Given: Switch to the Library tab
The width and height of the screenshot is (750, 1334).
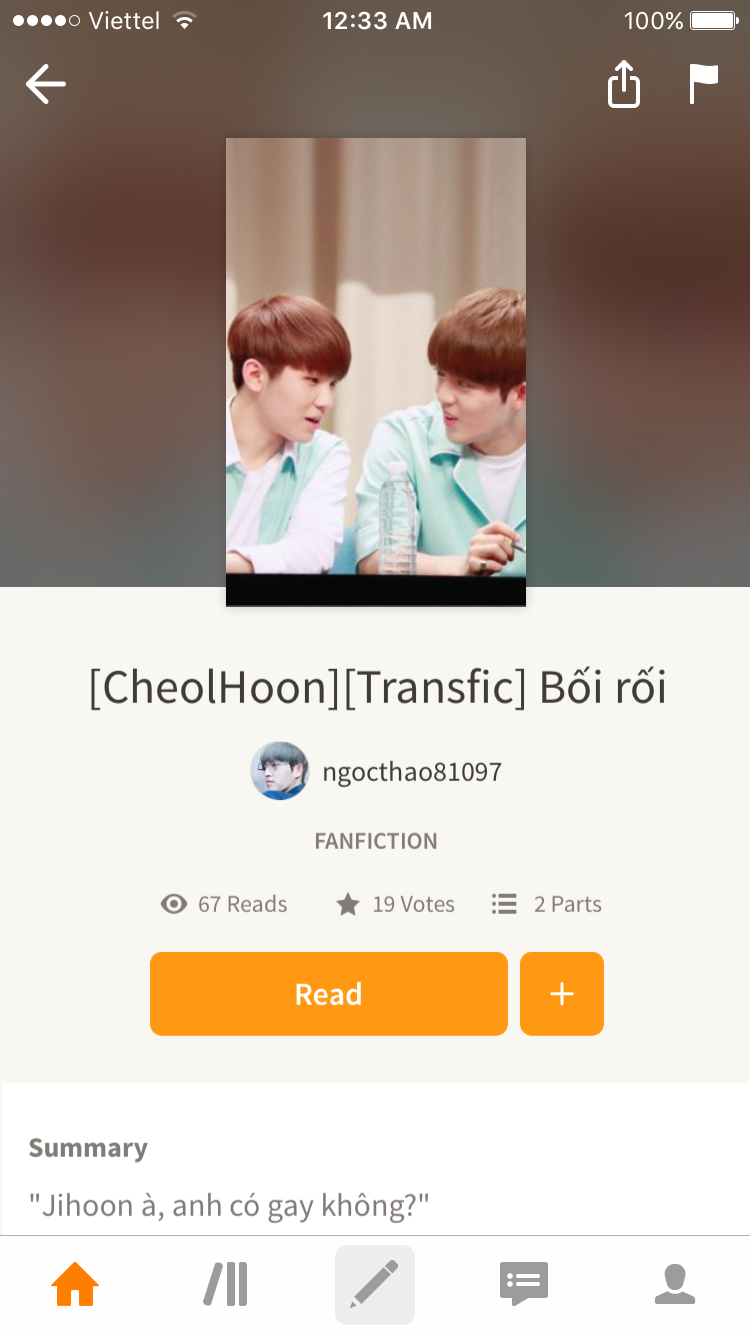Looking at the screenshot, I should (x=225, y=1284).
